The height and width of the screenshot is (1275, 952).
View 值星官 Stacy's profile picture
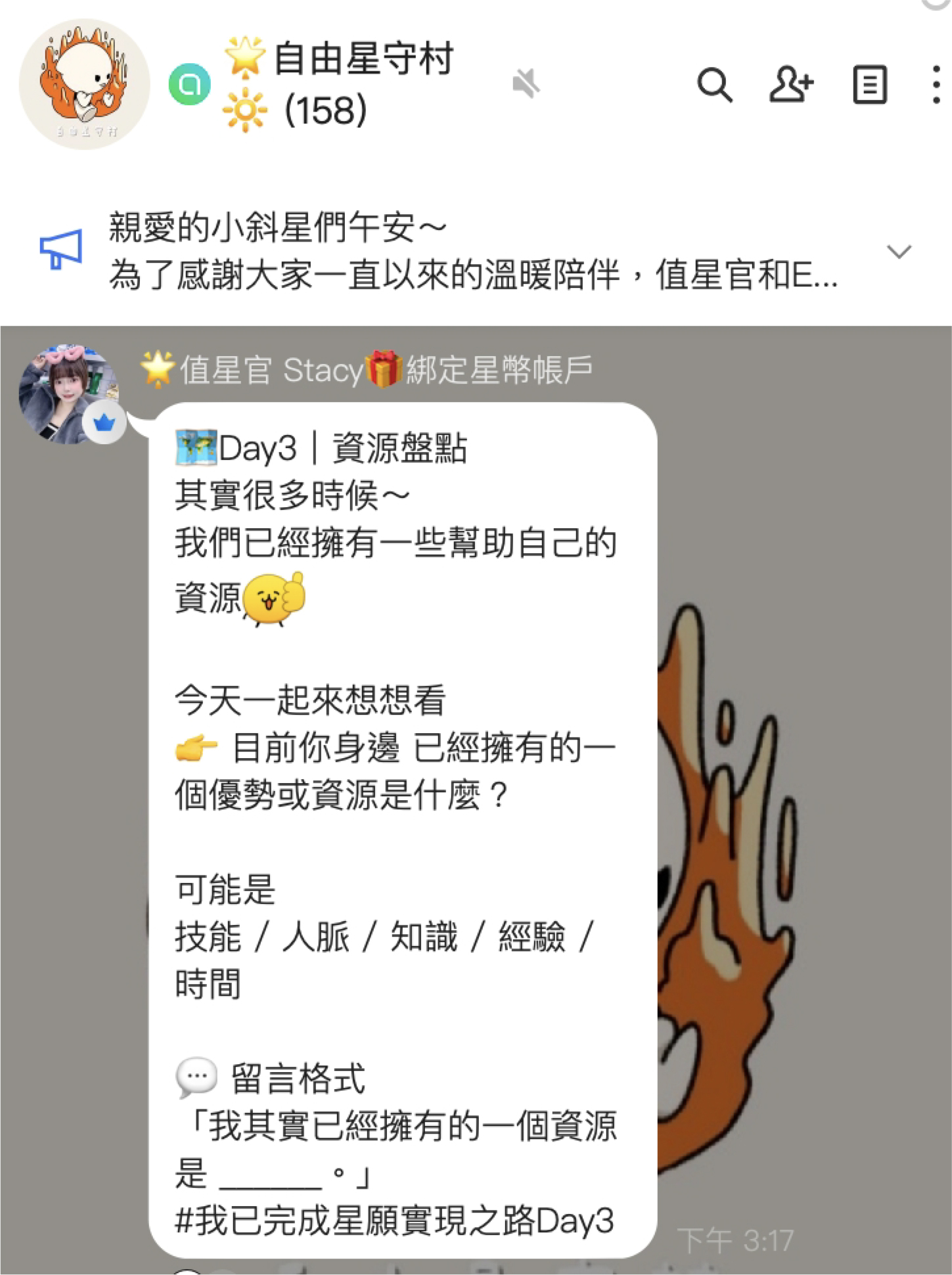69,394
